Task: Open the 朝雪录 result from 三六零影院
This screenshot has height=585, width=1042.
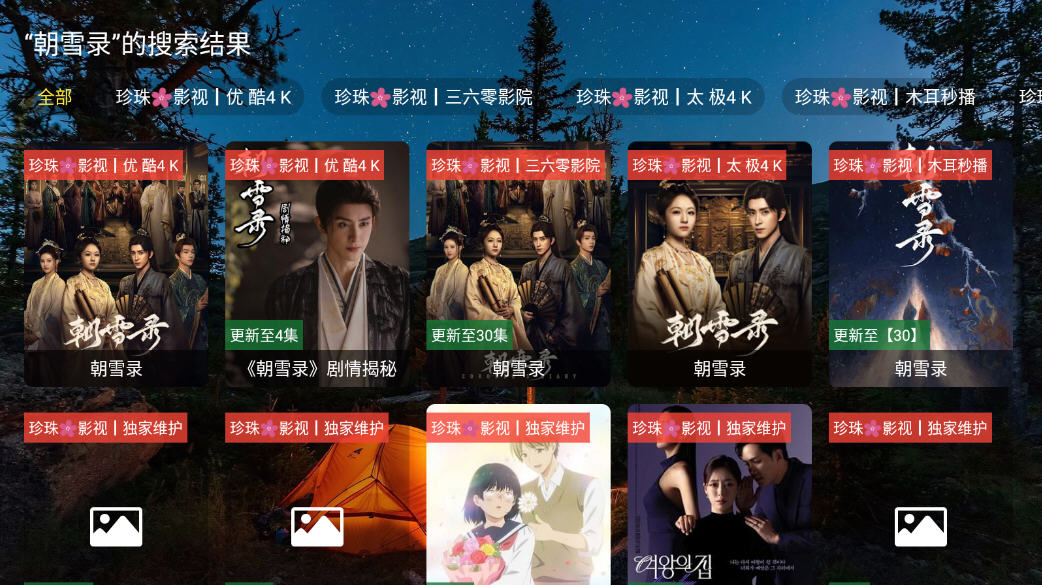Action: click(x=518, y=264)
